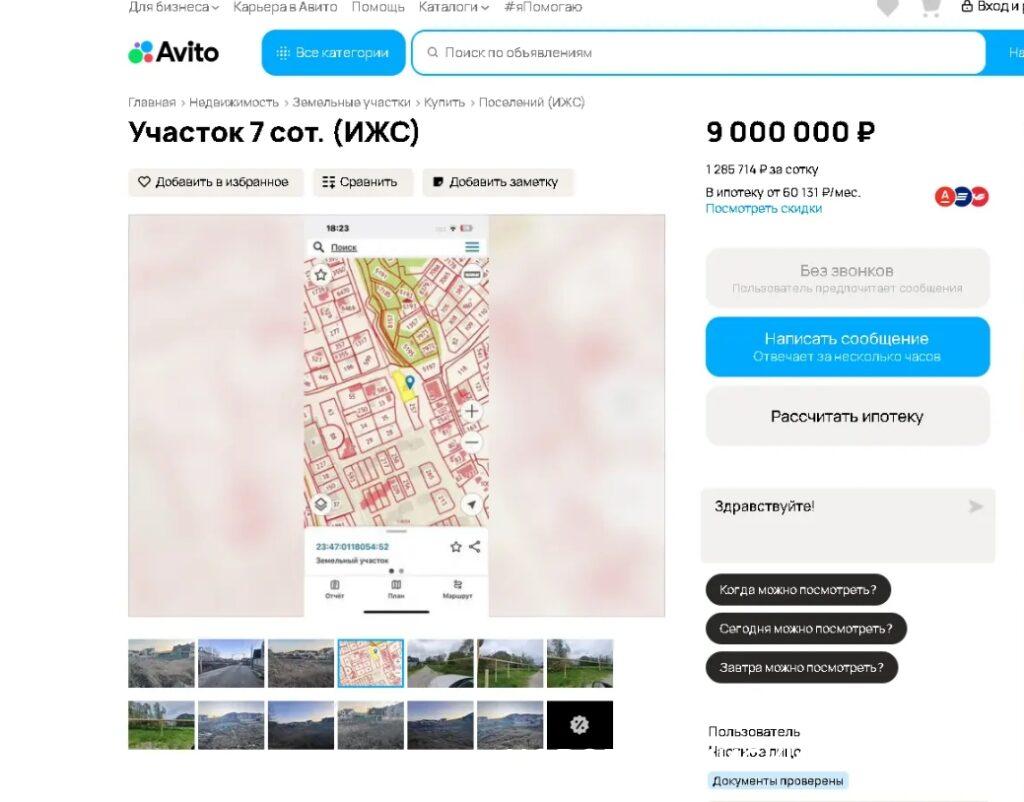Open the Все категории menu

click(333, 53)
